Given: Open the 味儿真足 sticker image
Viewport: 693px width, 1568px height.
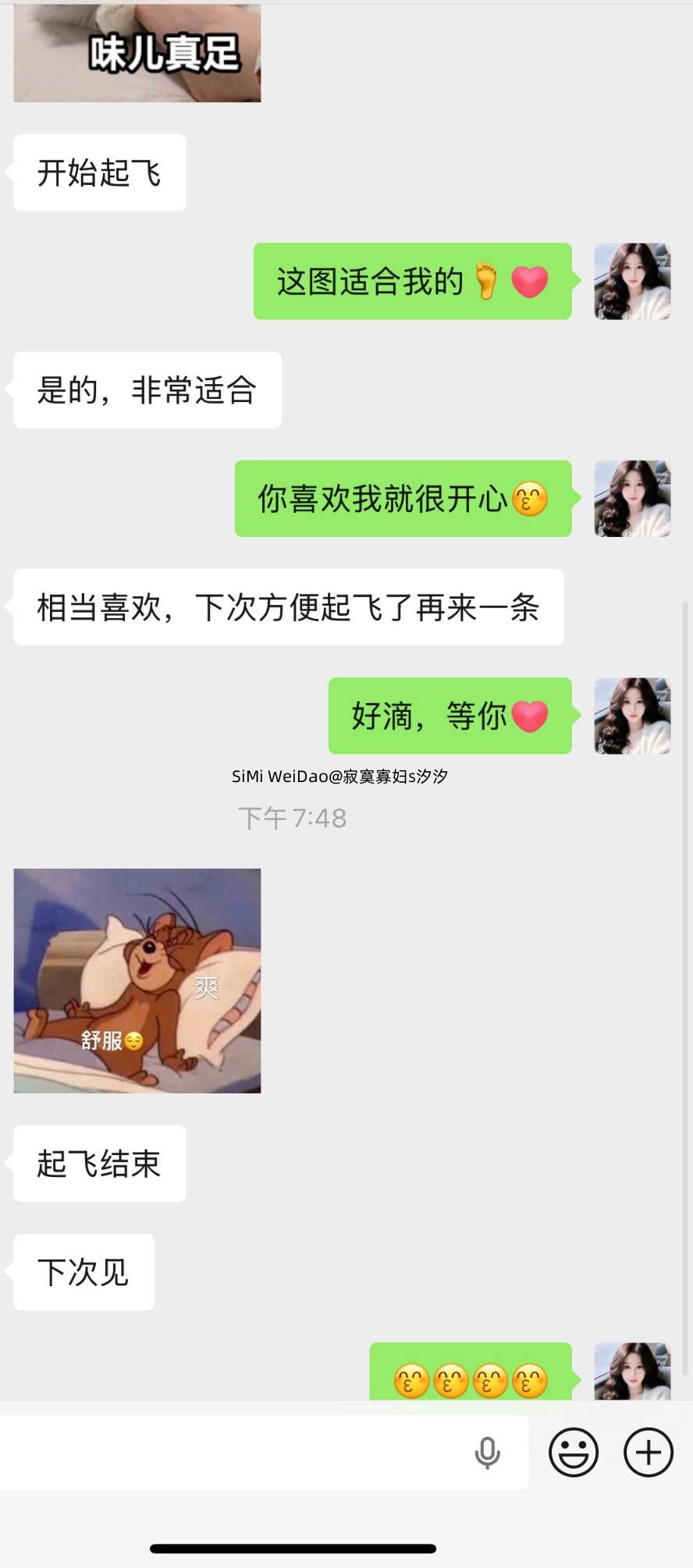Looking at the screenshot, I should (137, 53).
